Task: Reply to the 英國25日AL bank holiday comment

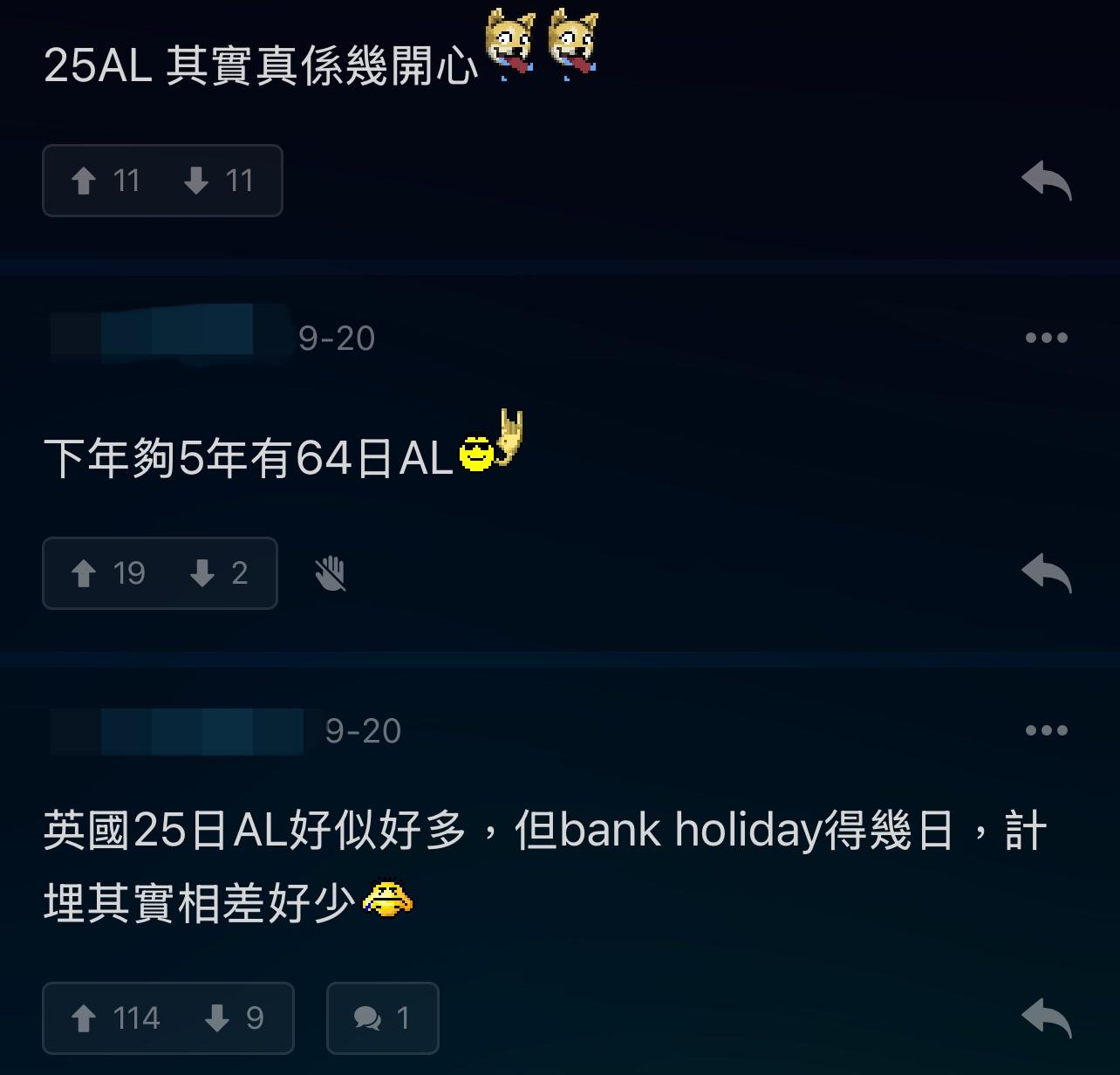Action: coord(1046,1018)
